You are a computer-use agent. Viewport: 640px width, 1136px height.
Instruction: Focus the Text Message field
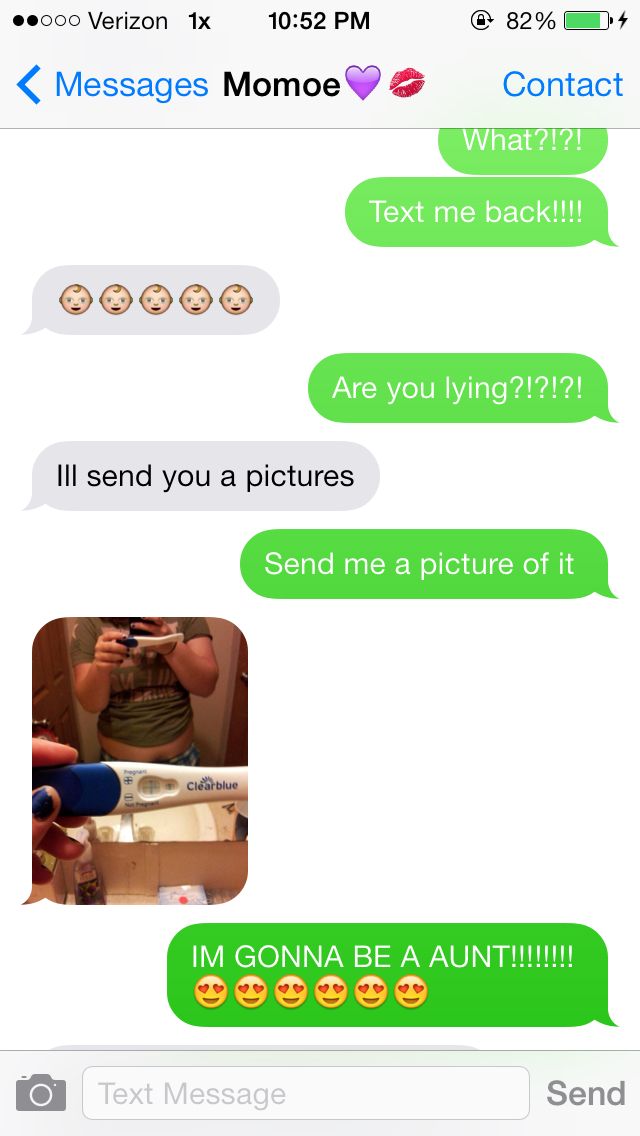coord(305,1093)
